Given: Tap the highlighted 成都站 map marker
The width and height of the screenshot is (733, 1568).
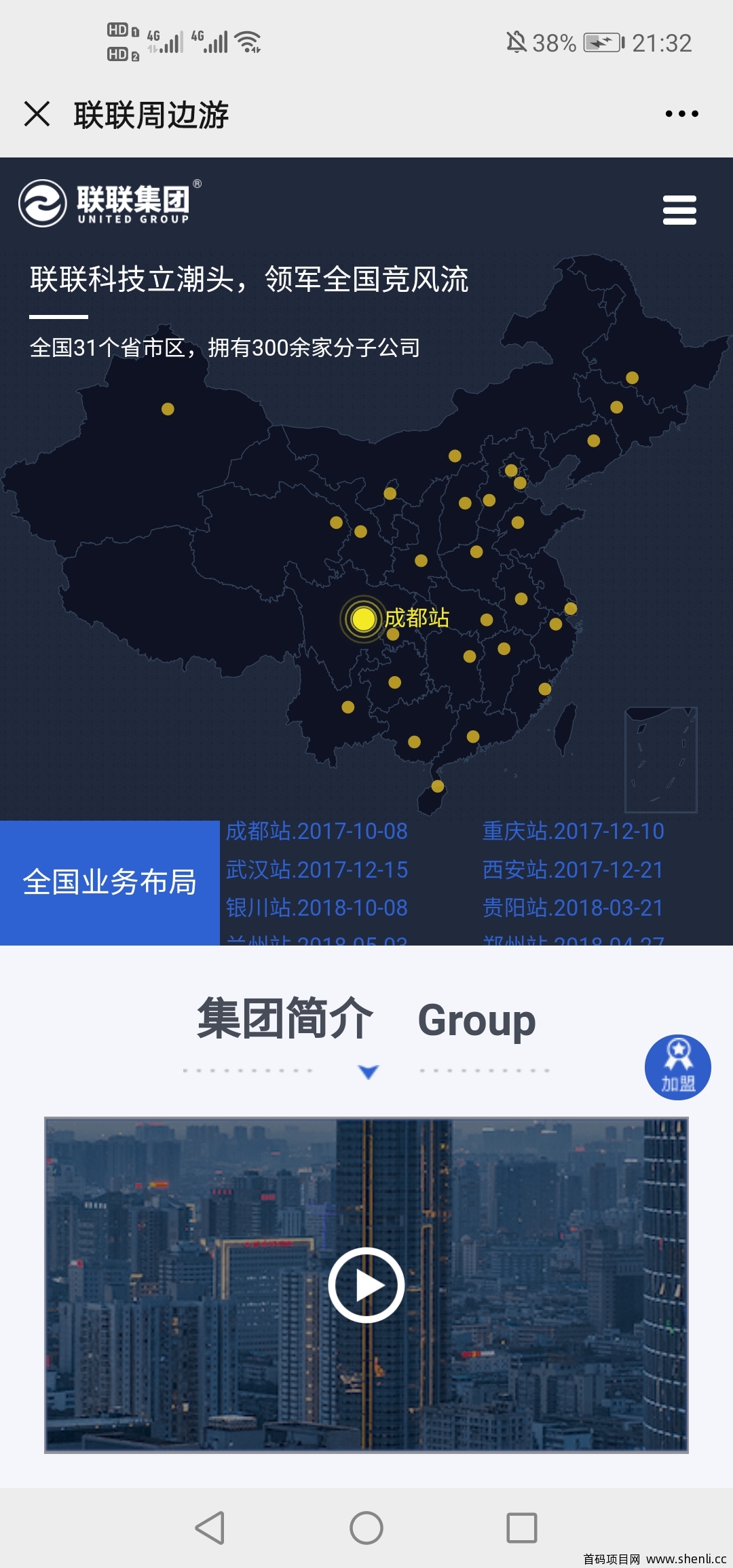Looking at the screenshot, I should tap(364, 618).
